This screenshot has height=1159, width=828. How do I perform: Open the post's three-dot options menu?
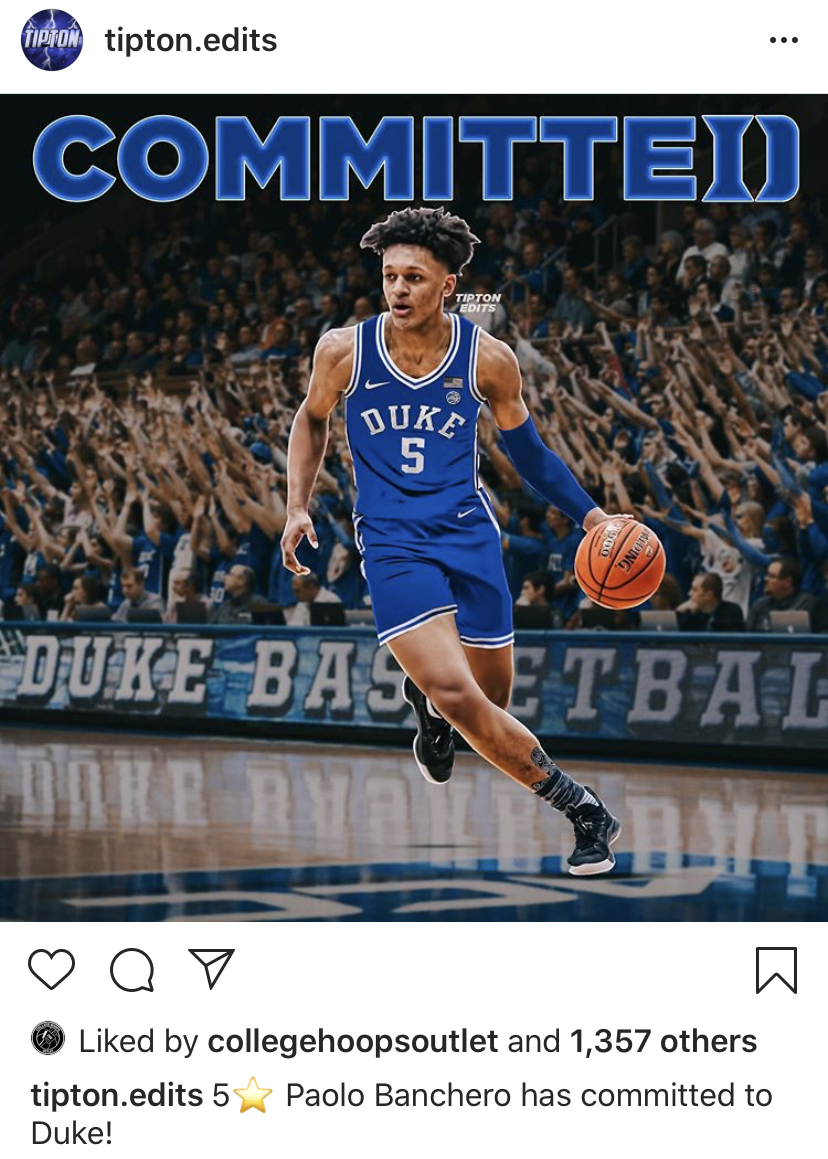click(783, 40)
